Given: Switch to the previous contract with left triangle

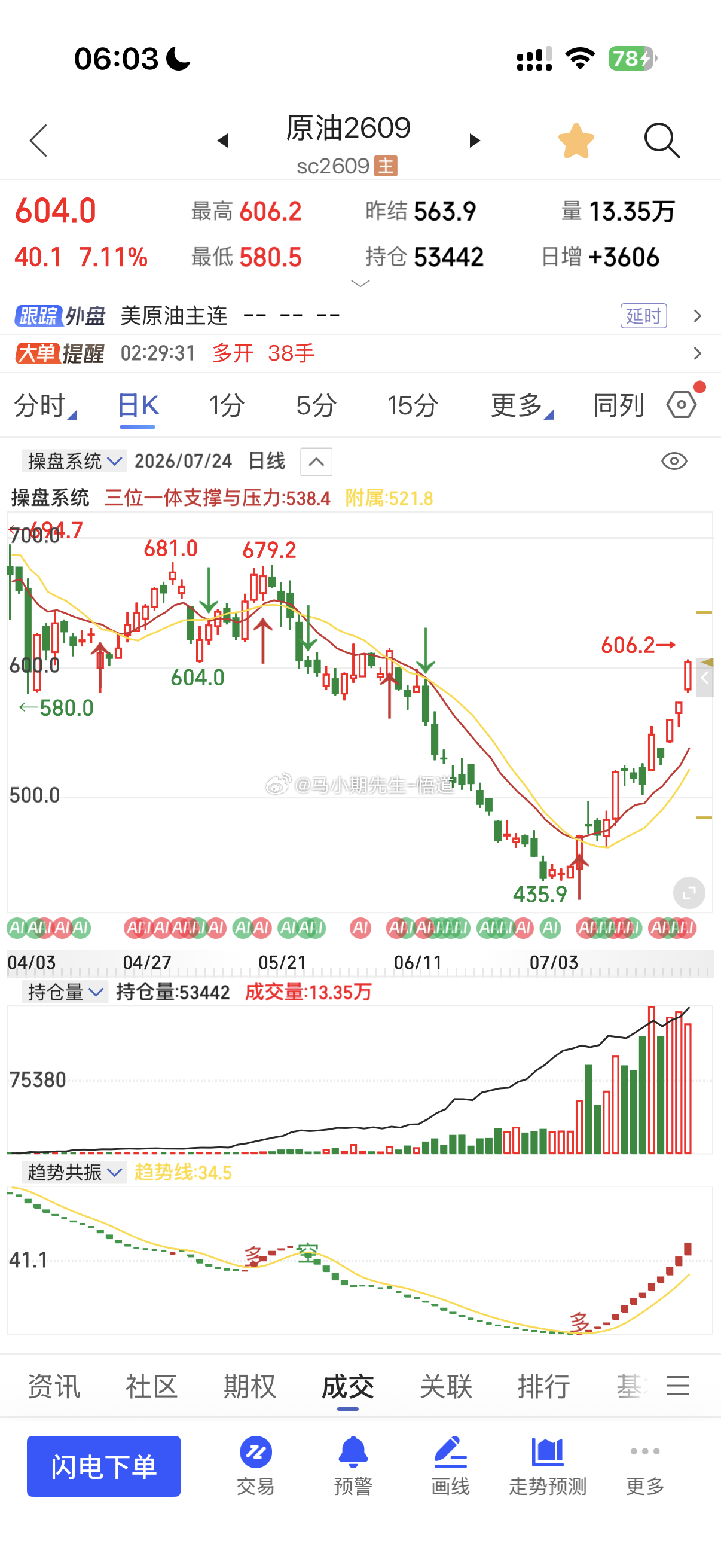Looking at the screenshot, I should (222, 141).
